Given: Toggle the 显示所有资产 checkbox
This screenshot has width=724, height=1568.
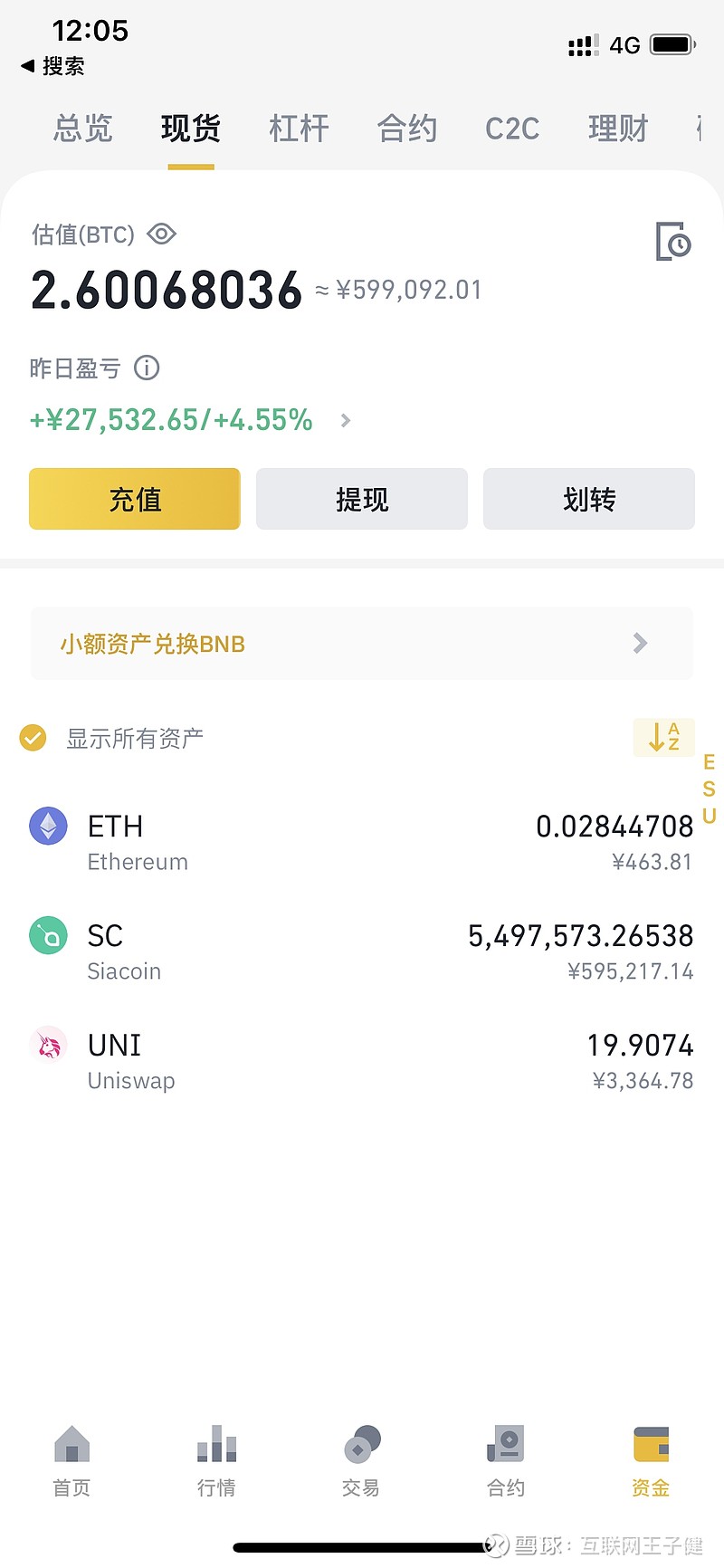Looking at the screenshot, I should [x=33, y=738].
